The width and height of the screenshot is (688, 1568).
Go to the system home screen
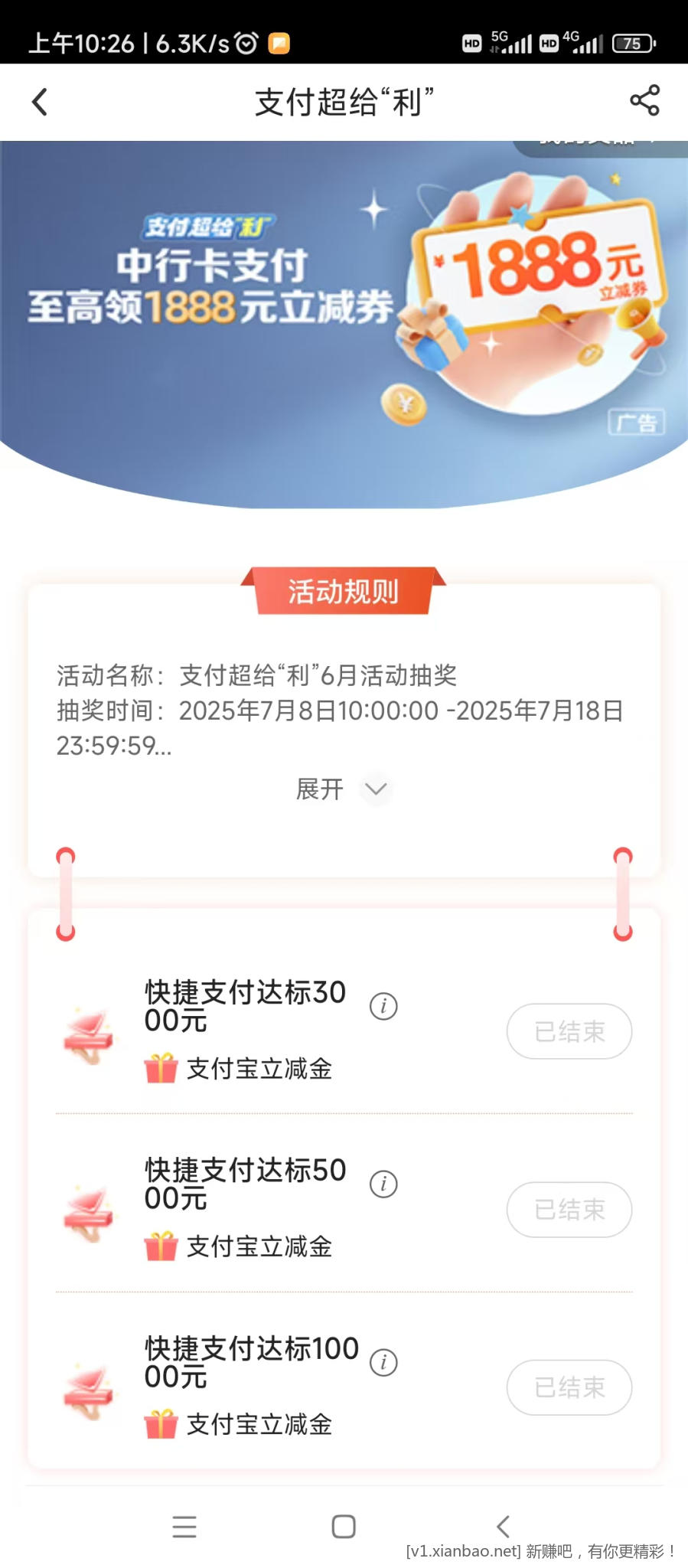(x=344, y=1527)
